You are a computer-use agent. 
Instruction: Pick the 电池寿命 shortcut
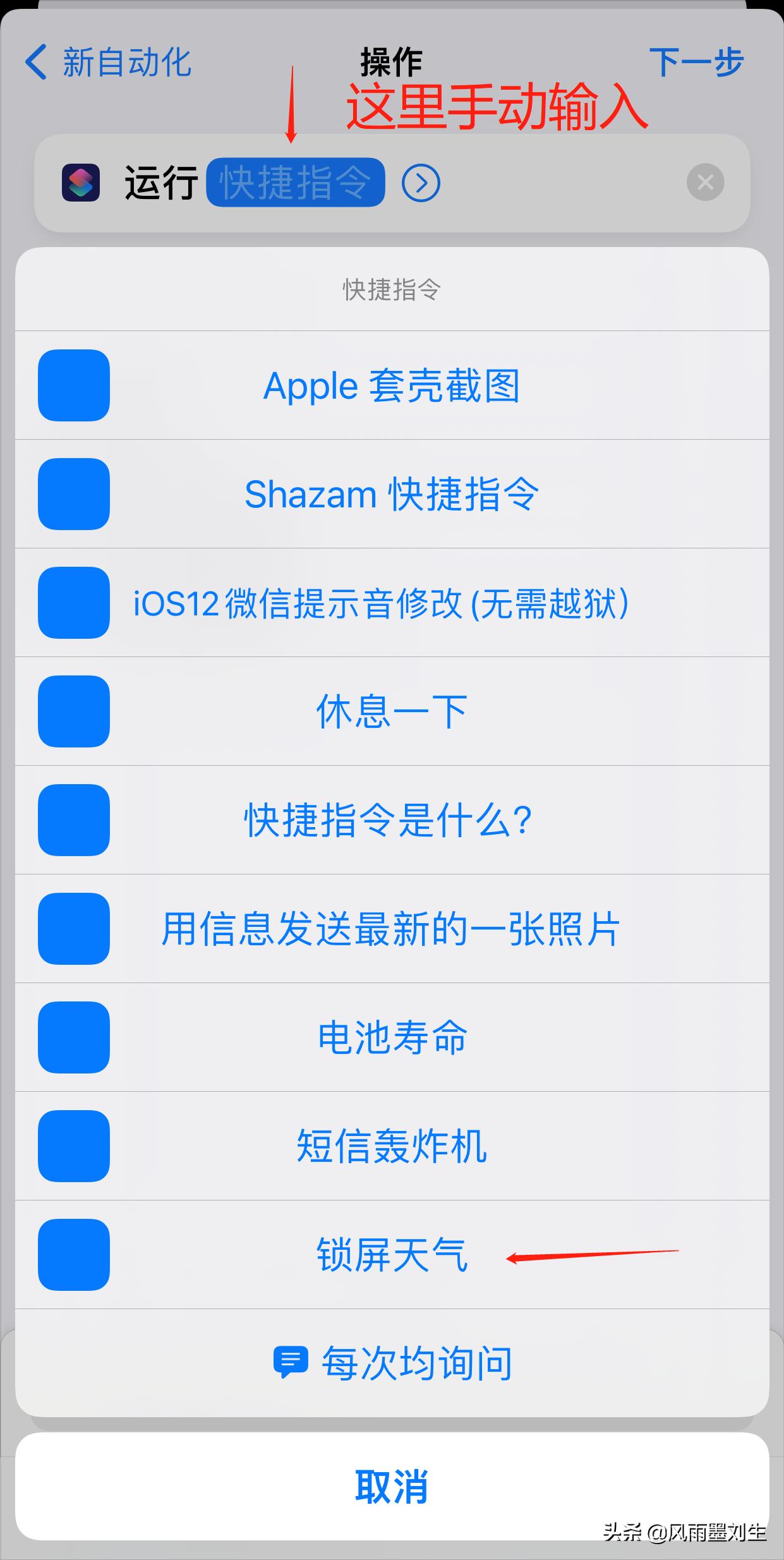[x=392, y=1037]
